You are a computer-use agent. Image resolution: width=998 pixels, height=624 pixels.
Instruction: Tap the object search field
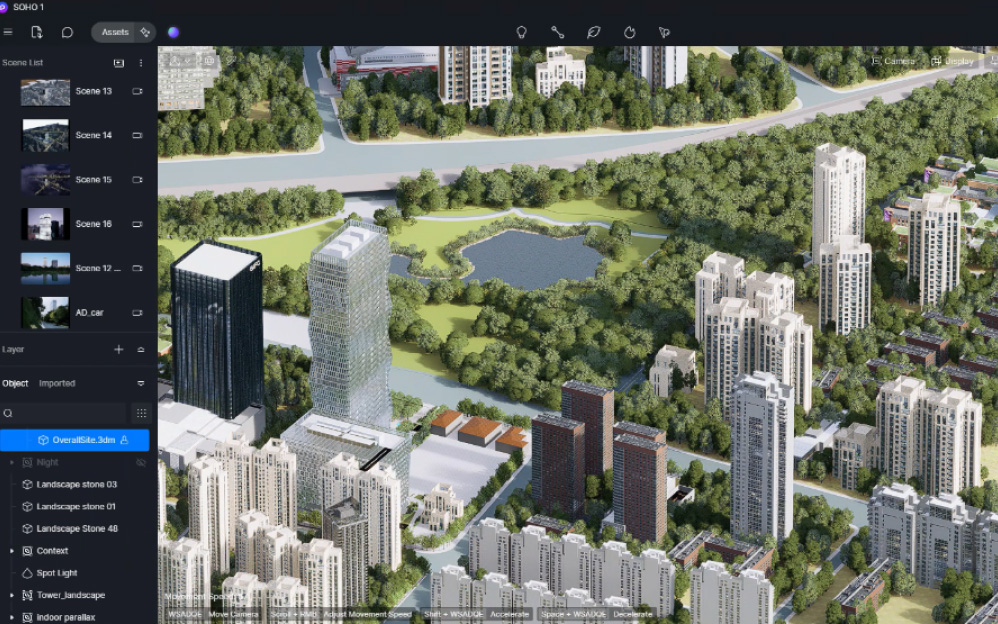(65, 413)
